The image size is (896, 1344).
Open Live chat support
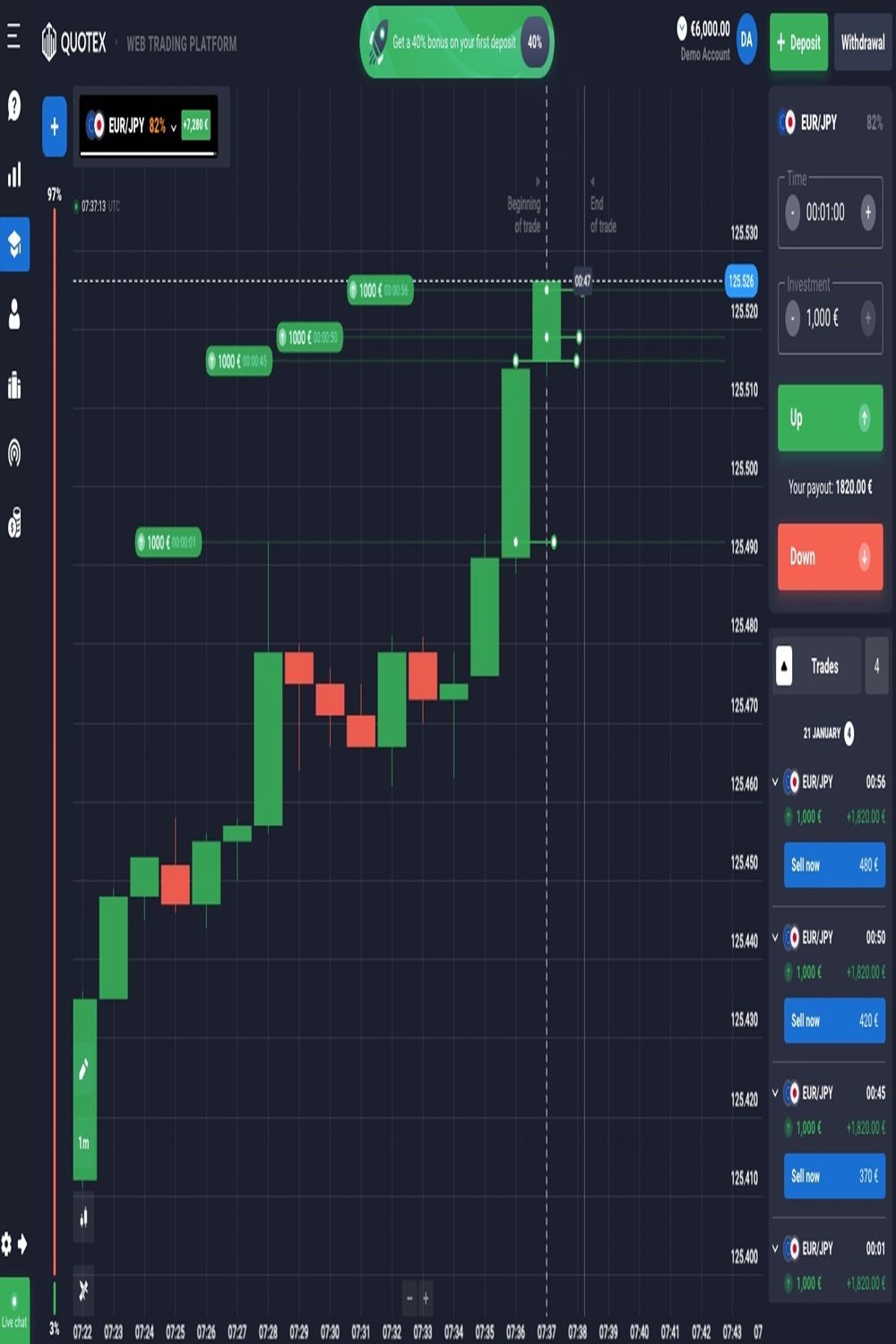point(14,1310)
